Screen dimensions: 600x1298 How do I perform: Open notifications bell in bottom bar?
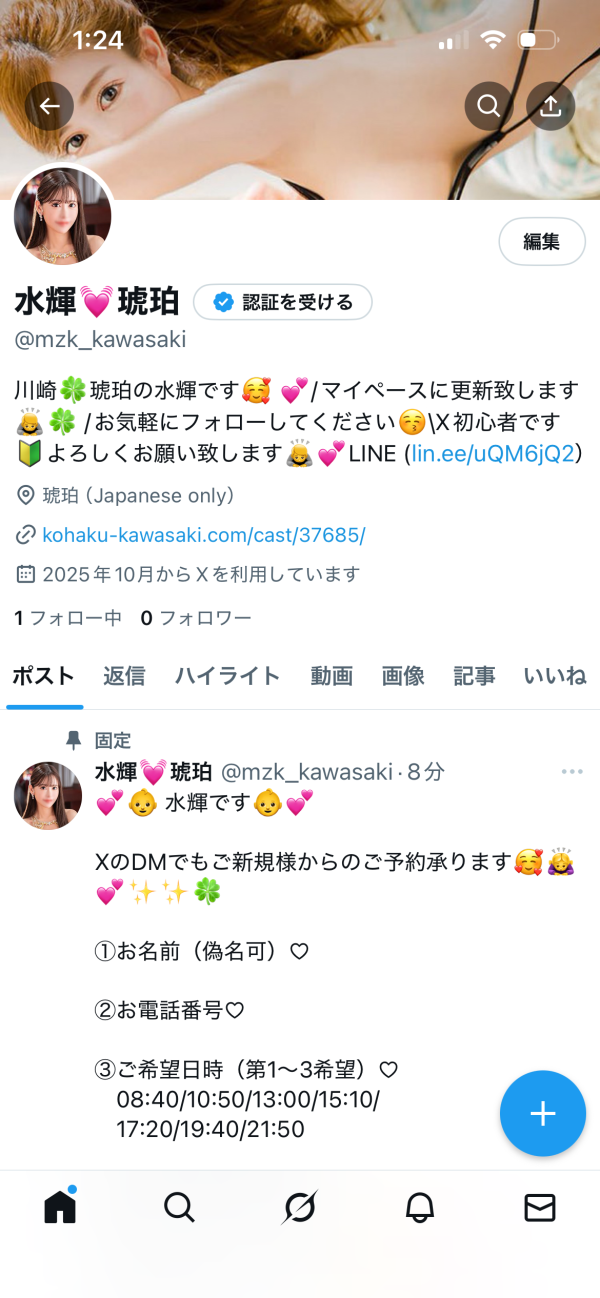(420, 1208)
